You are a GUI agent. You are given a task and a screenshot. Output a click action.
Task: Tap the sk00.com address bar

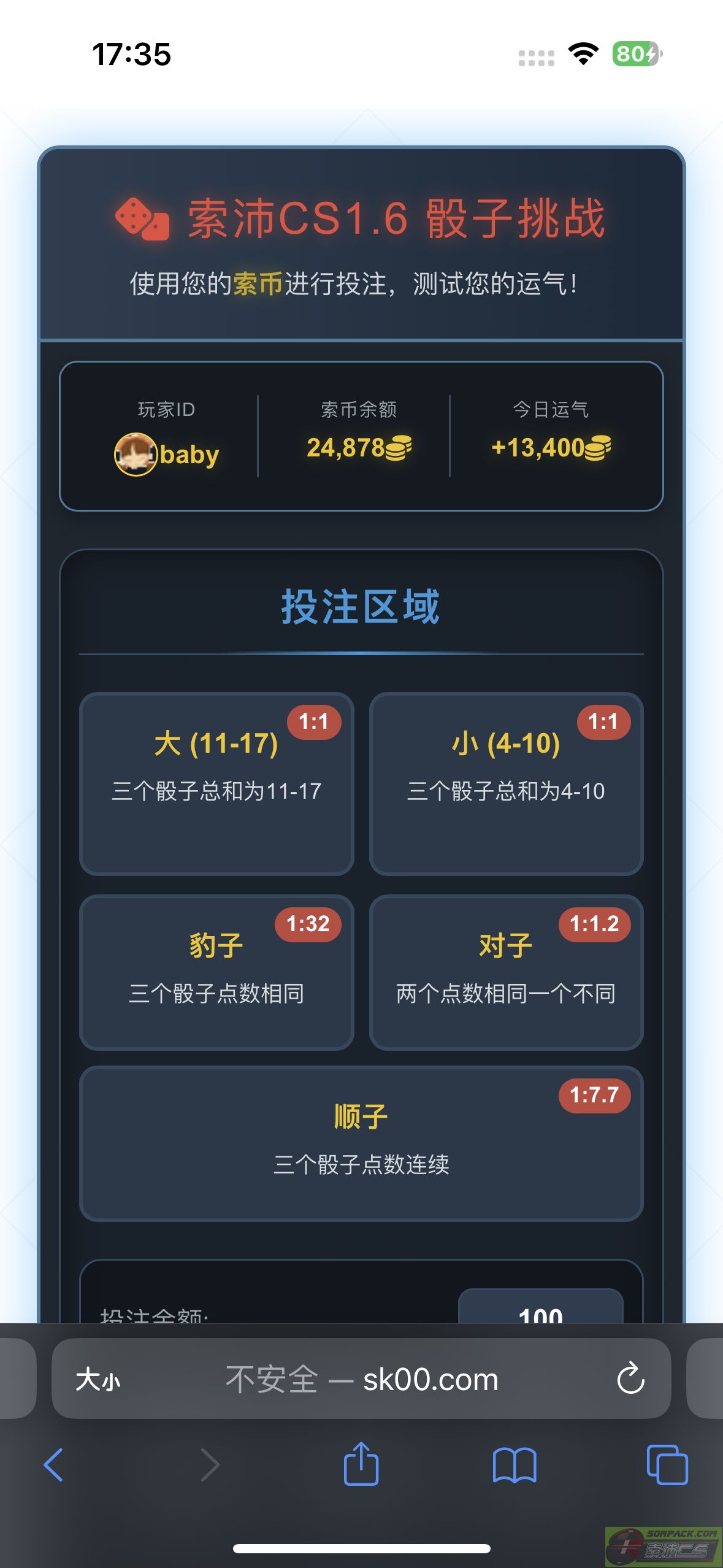pos(362,1380)
